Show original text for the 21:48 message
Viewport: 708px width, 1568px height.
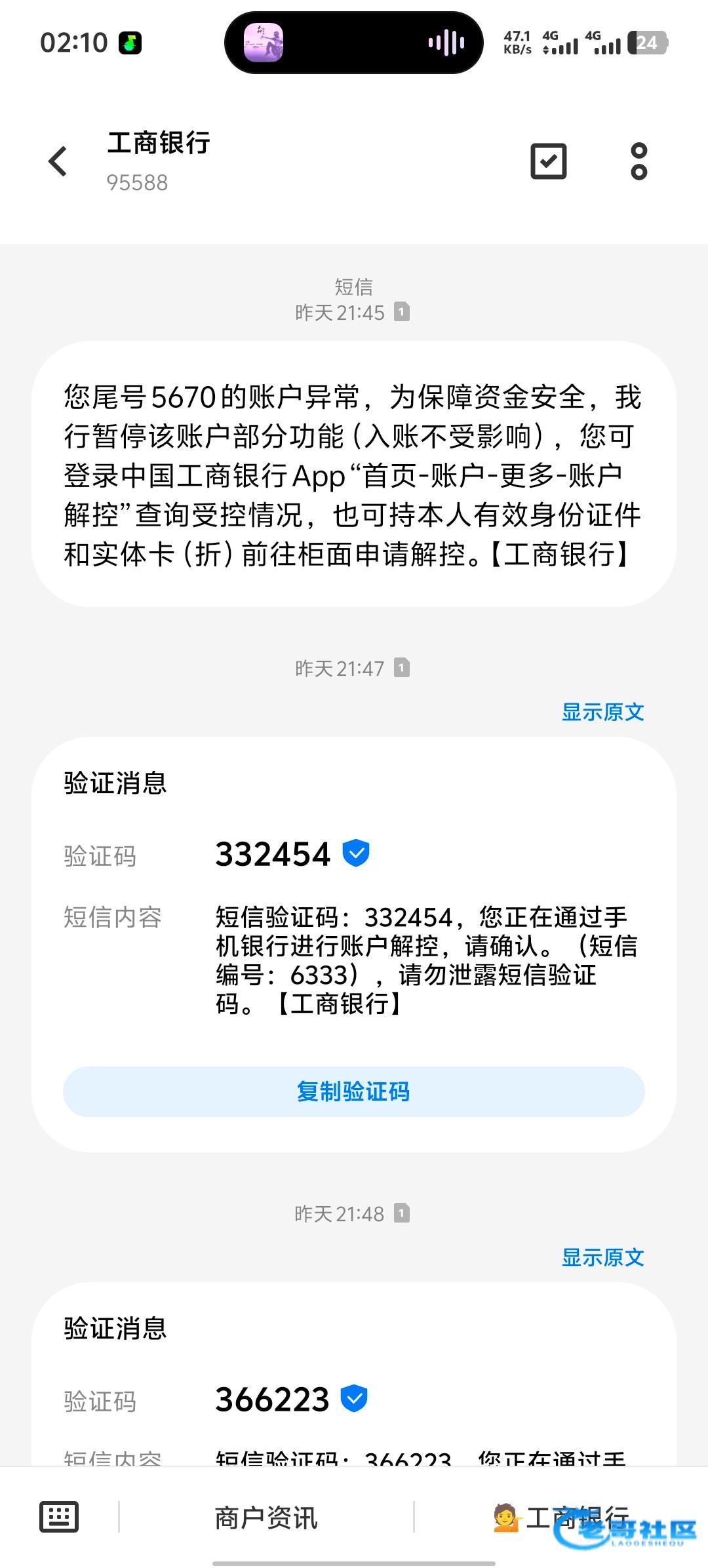(x=602, y=1257)
